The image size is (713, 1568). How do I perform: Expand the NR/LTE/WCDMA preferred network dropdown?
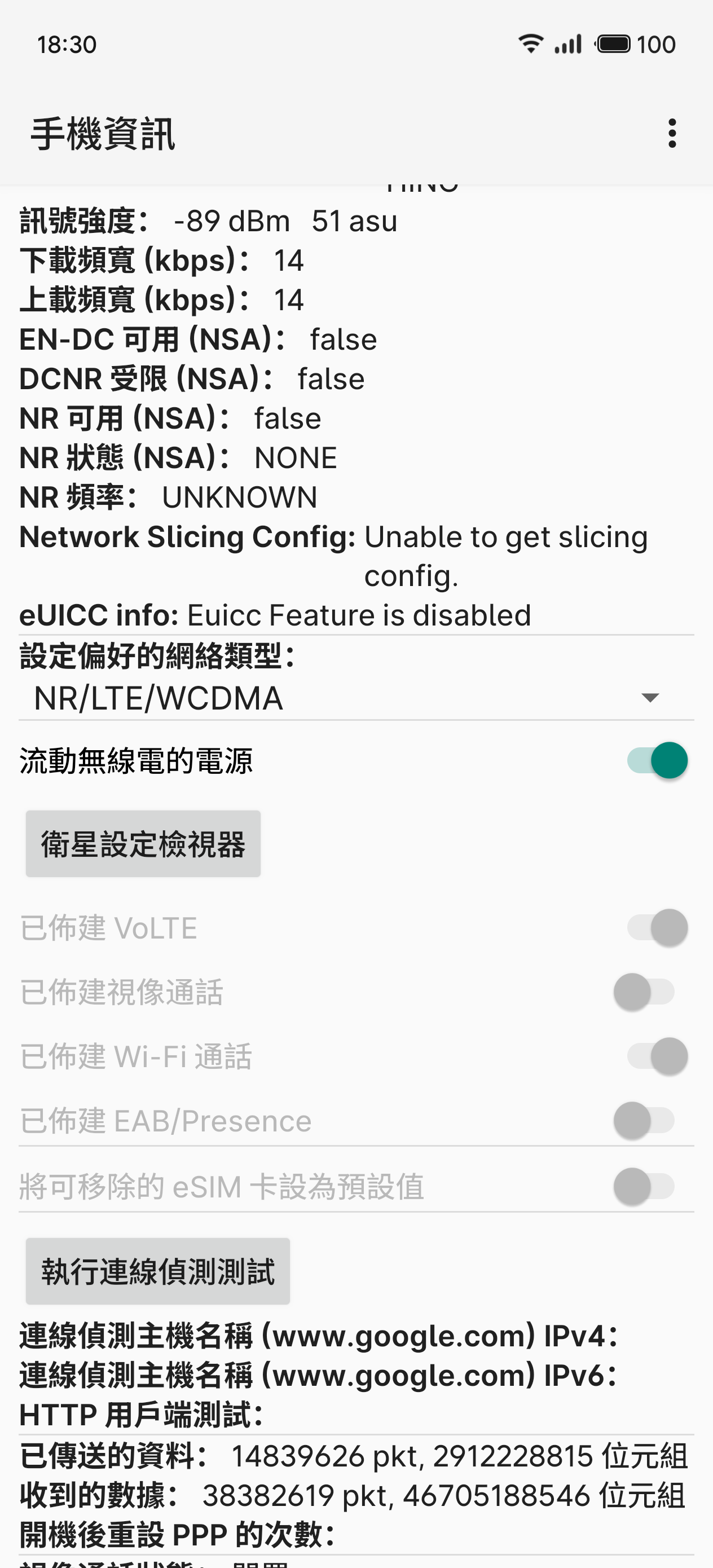355,698
